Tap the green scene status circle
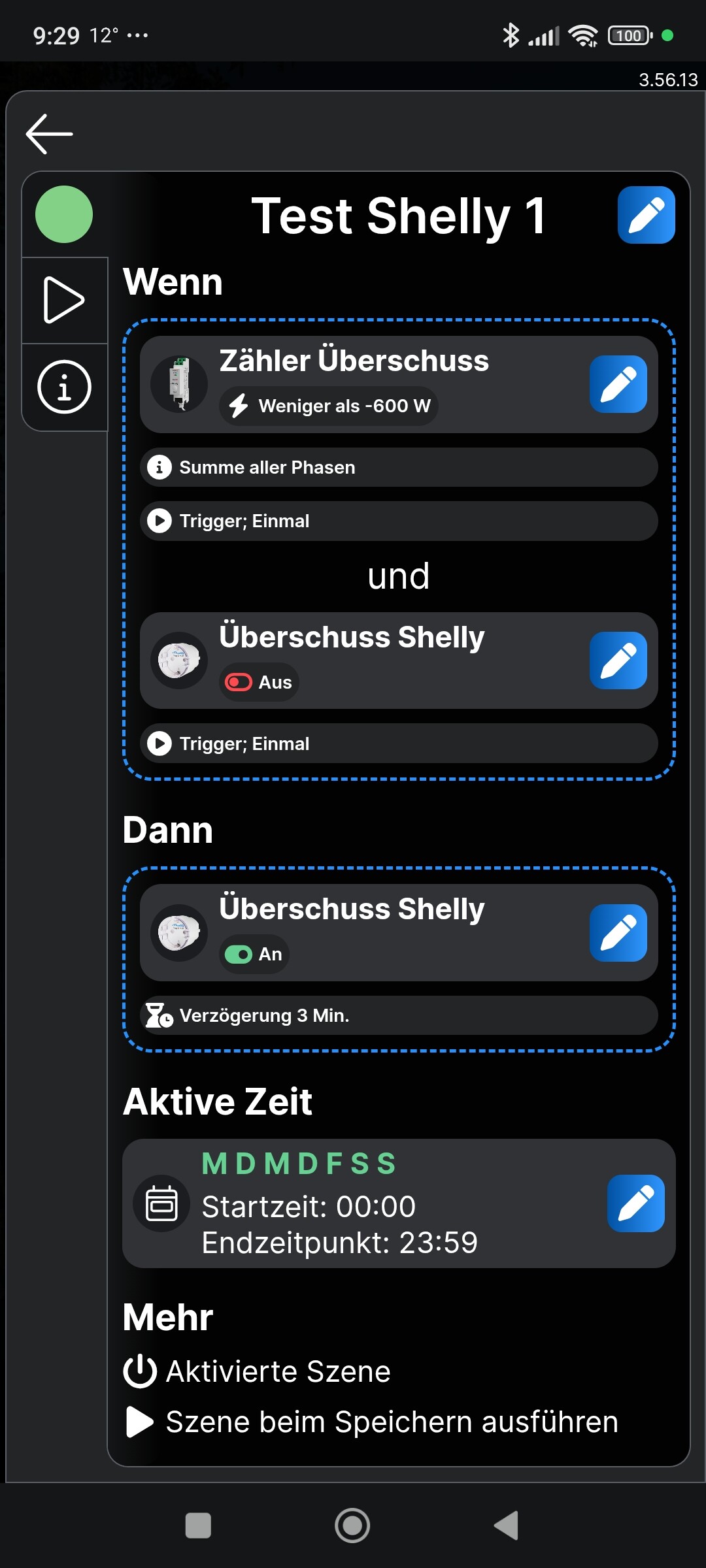The height and width of the screenshot is (1568, 706). coord(64,214)
